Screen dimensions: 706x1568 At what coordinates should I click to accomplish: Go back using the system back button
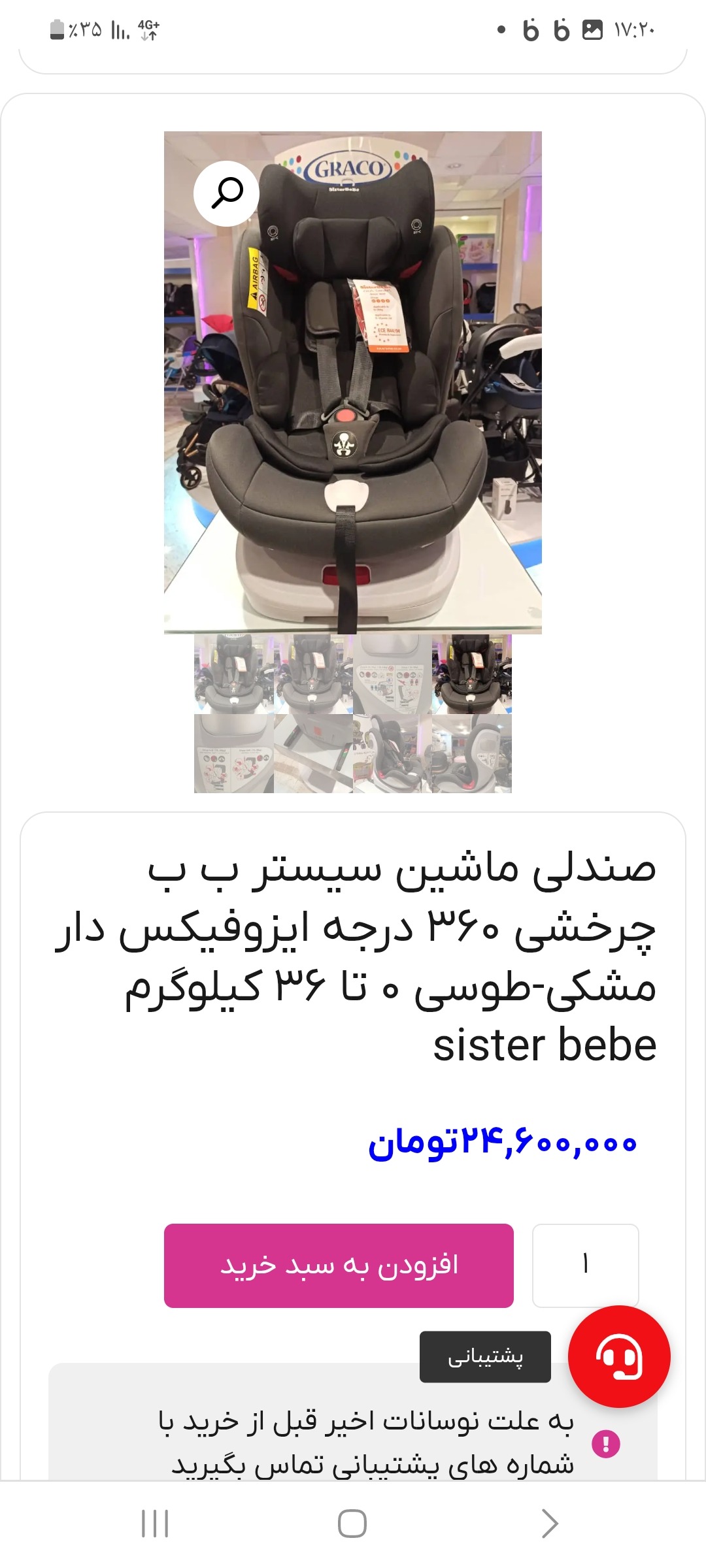[550, 1524]
